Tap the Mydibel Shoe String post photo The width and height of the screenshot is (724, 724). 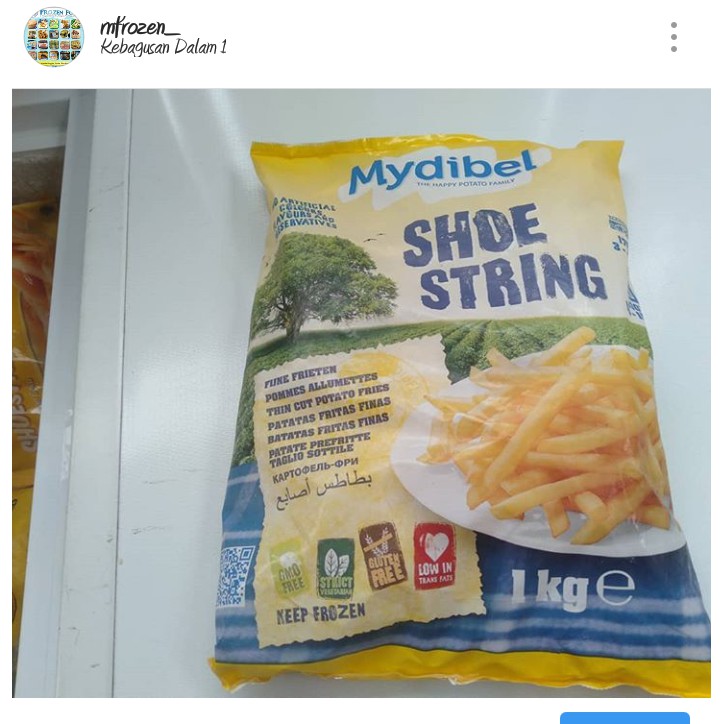pyautogui.click(x=362, y=392)
